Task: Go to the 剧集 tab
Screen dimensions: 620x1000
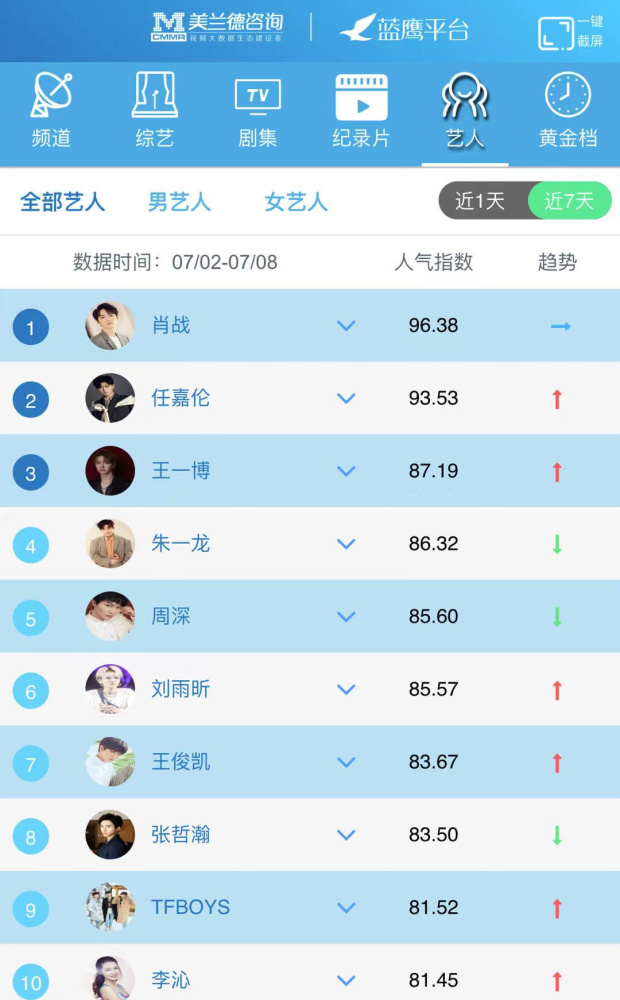Action: pos(258,111)
